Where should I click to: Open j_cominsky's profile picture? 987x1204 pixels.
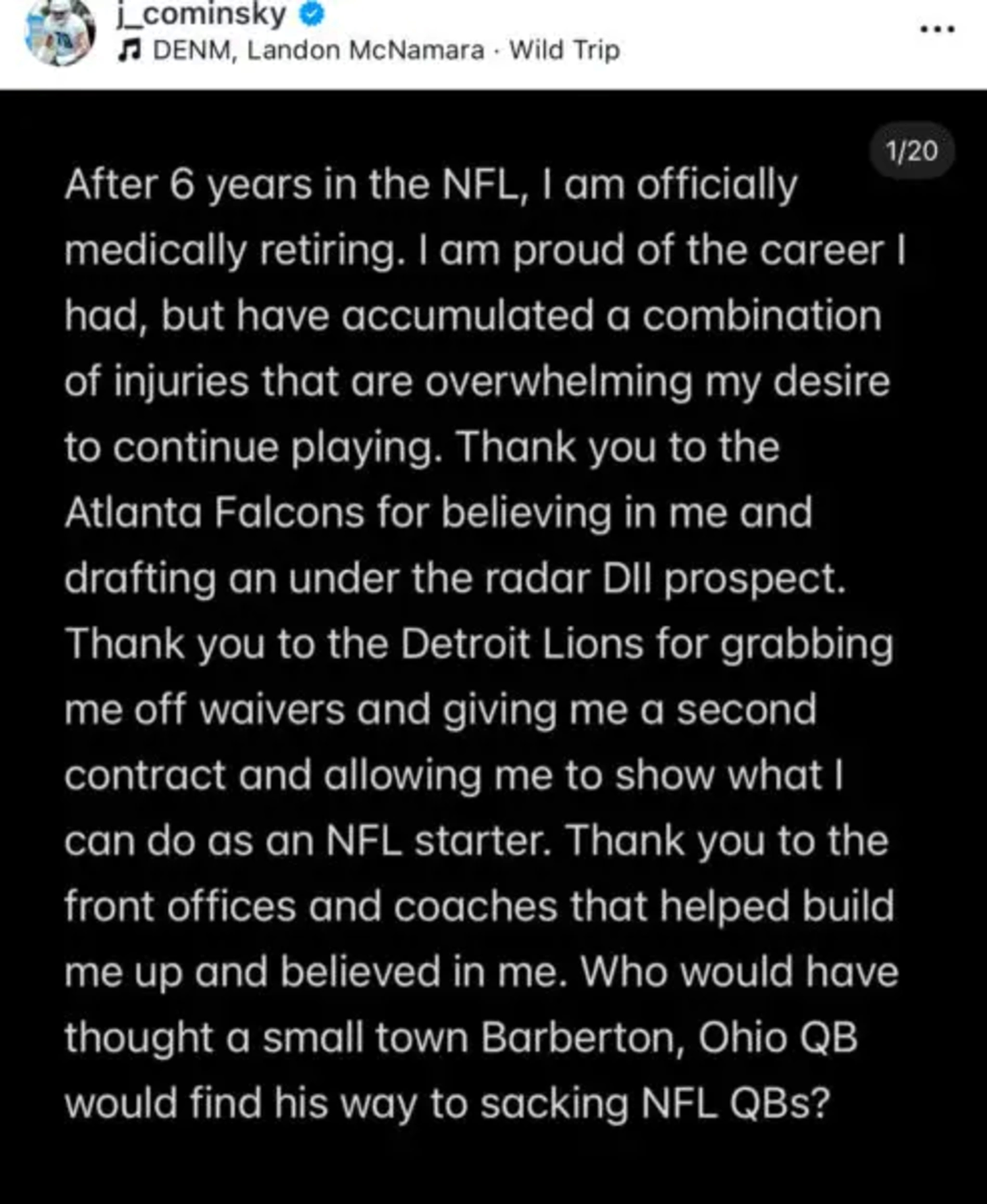pos(59,33)
